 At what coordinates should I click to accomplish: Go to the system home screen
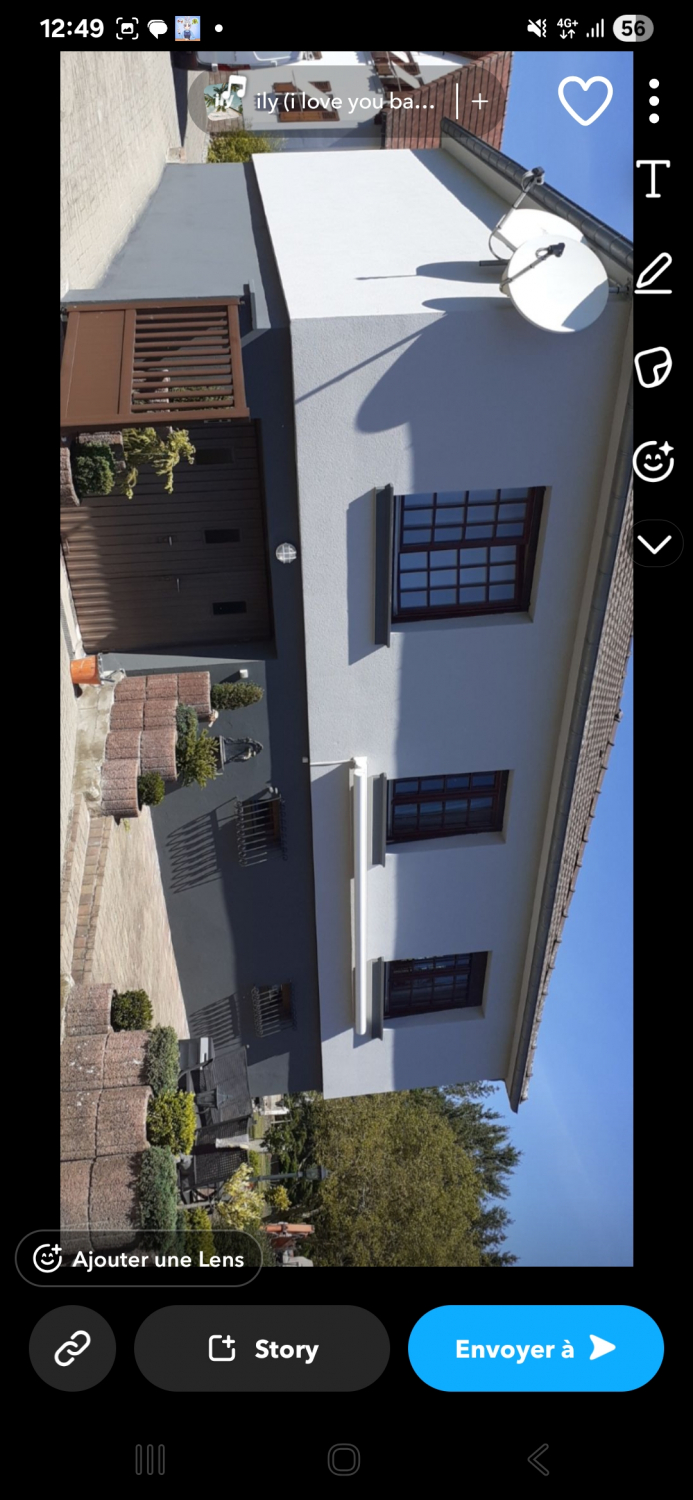[x=344, y=1460]
